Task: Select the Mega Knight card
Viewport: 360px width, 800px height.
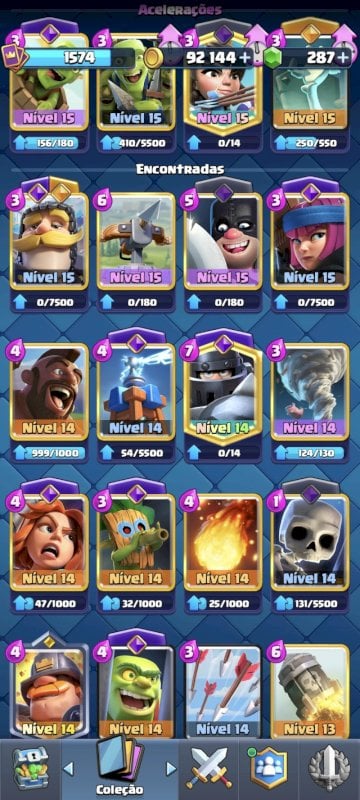Action: pos(223,388)
